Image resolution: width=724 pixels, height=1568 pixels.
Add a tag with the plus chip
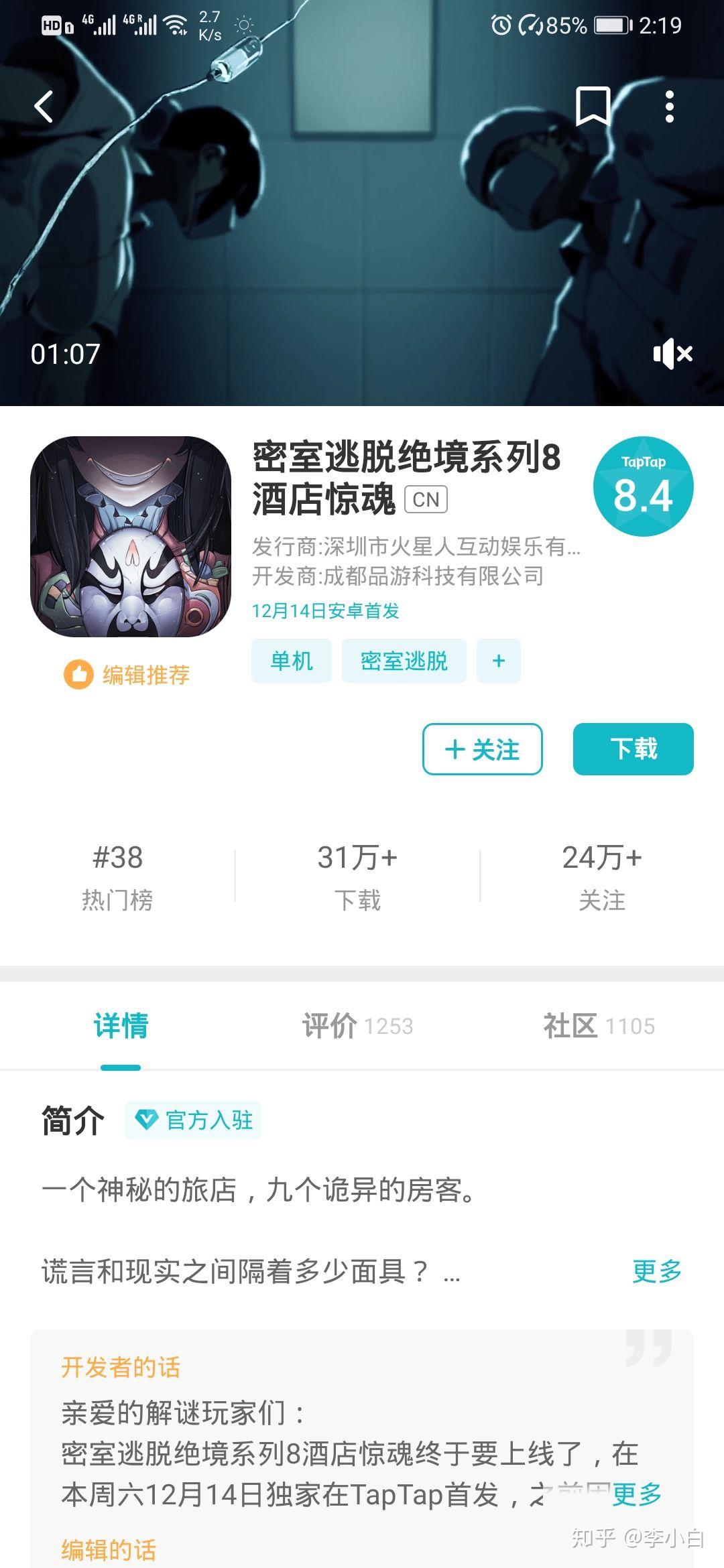tap(498, 661)
